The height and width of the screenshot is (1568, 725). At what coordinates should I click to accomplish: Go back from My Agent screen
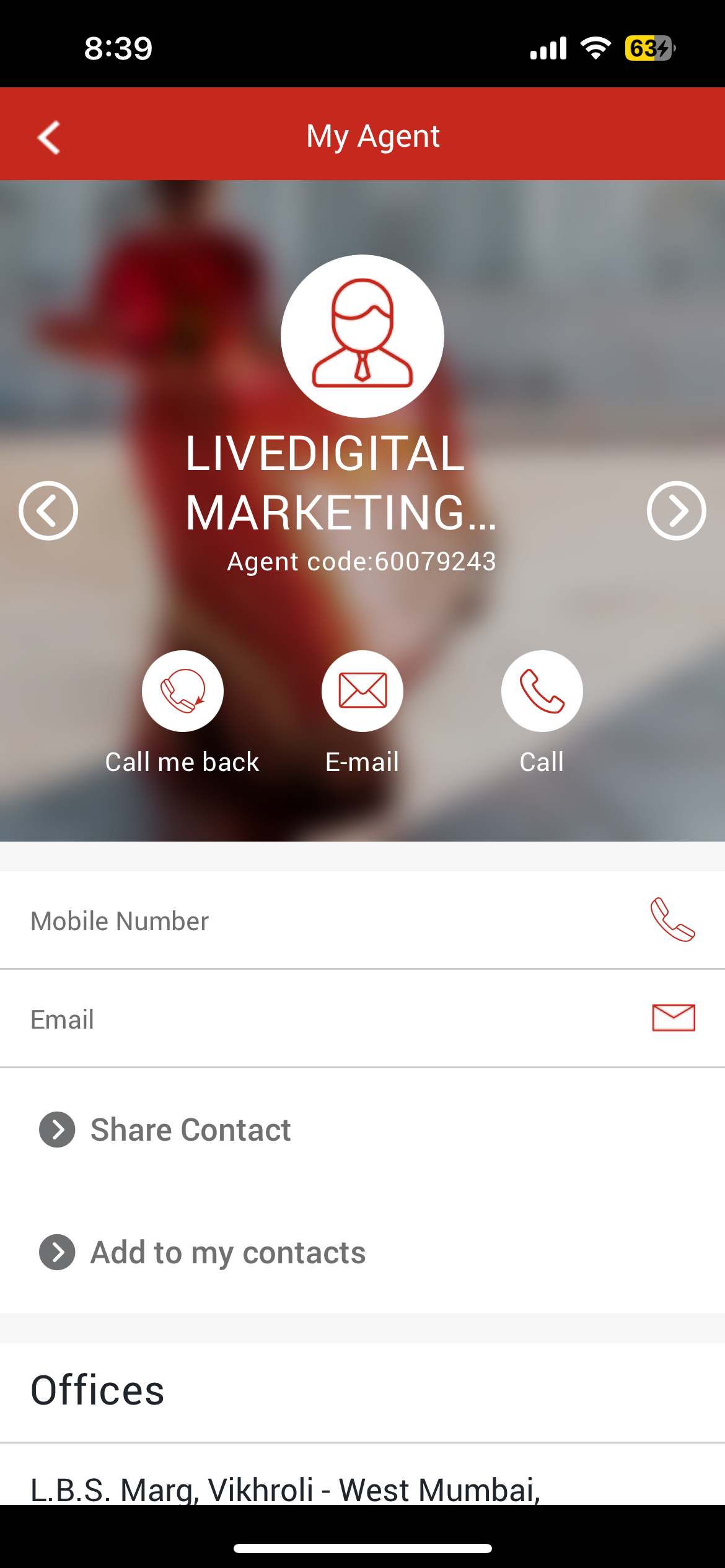pyautogui.click(x=48, y=137)
